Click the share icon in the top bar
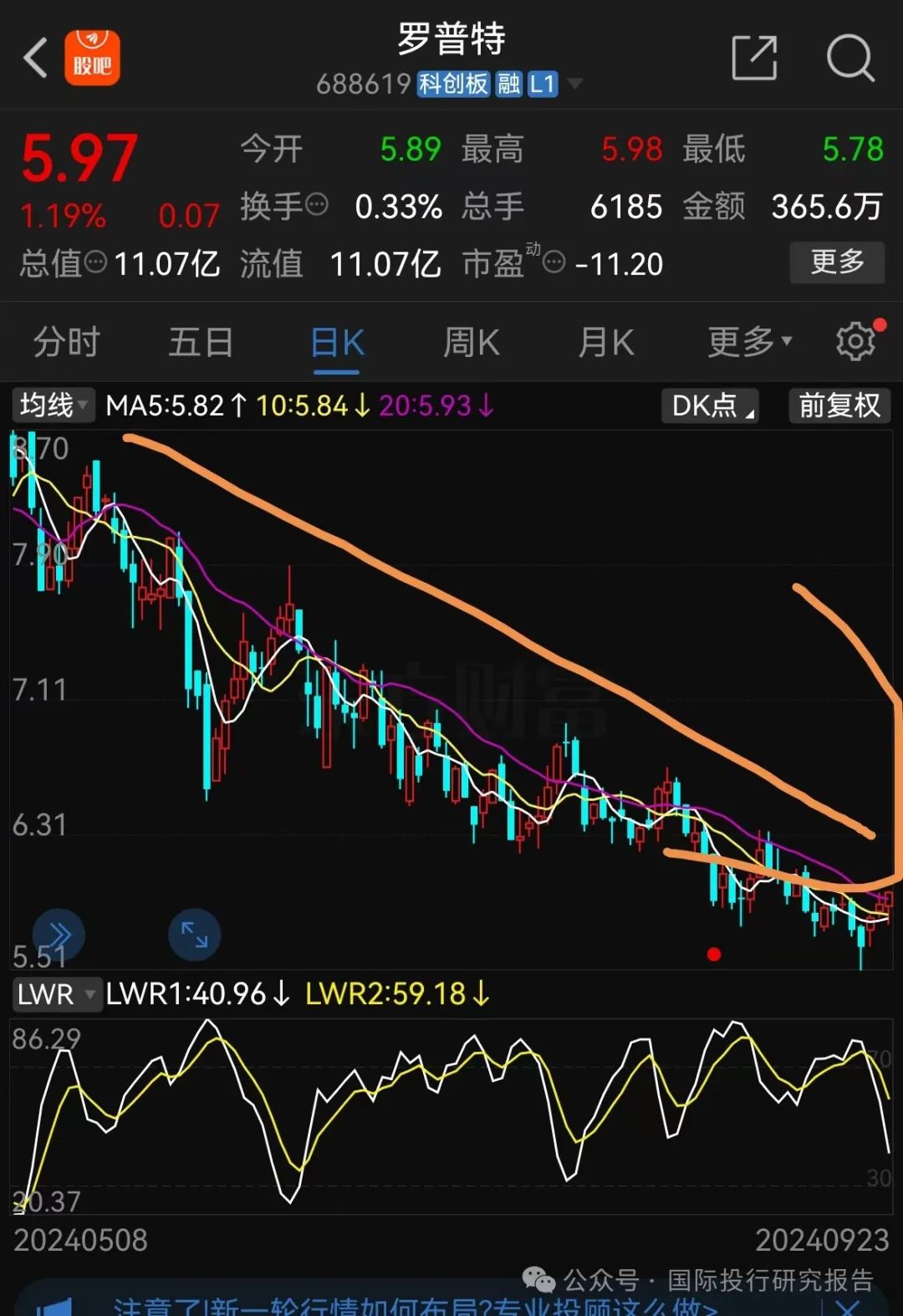Image resolution: width=903 pixels, height=1316 pixels. pos(752,57)
